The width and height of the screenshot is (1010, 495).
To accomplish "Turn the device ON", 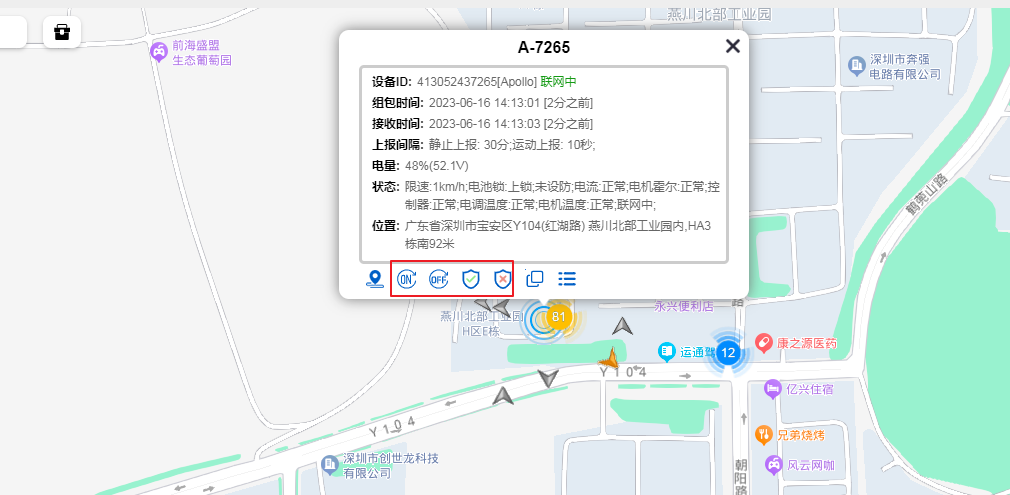I will (x=406, y=279).
